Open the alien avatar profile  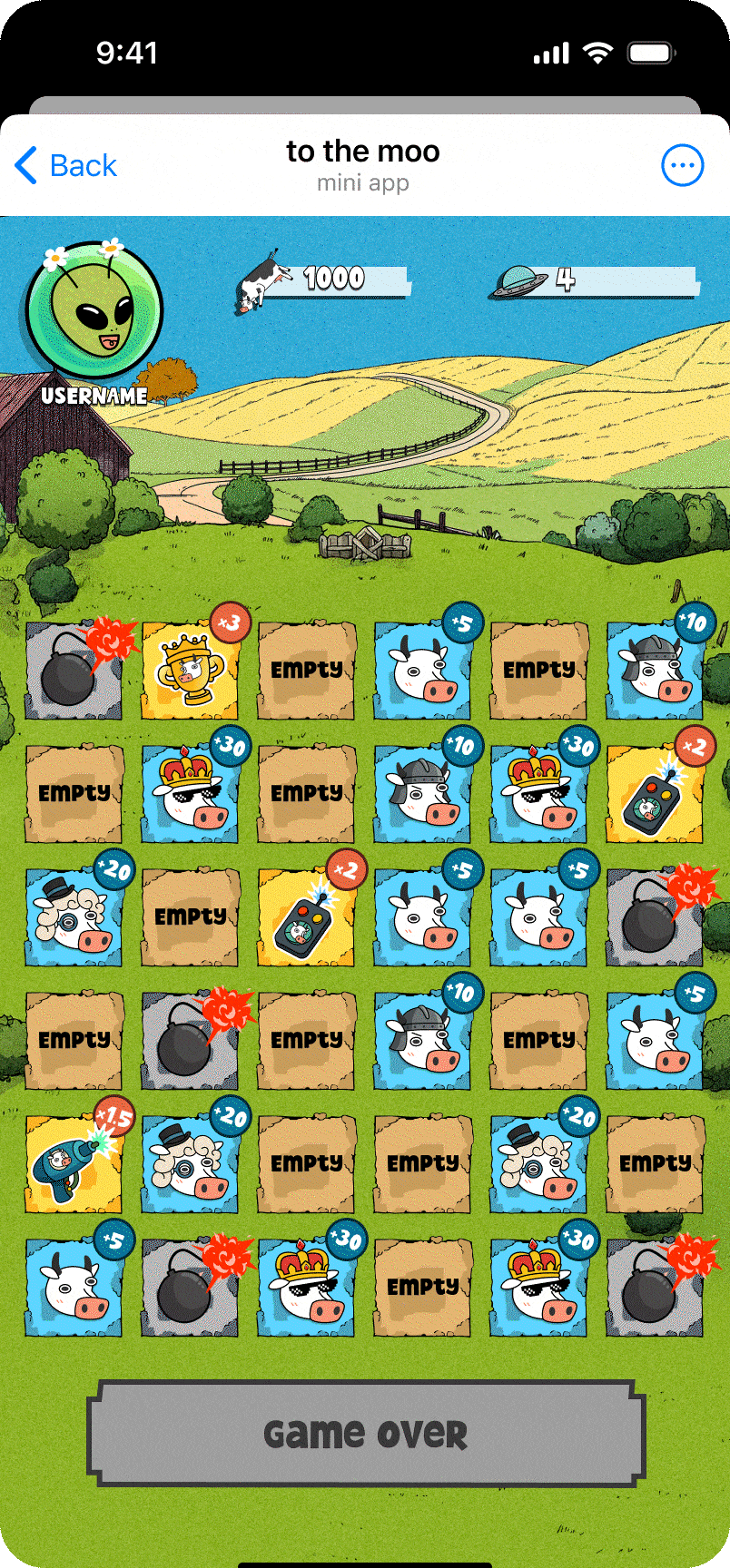[94, 311]
